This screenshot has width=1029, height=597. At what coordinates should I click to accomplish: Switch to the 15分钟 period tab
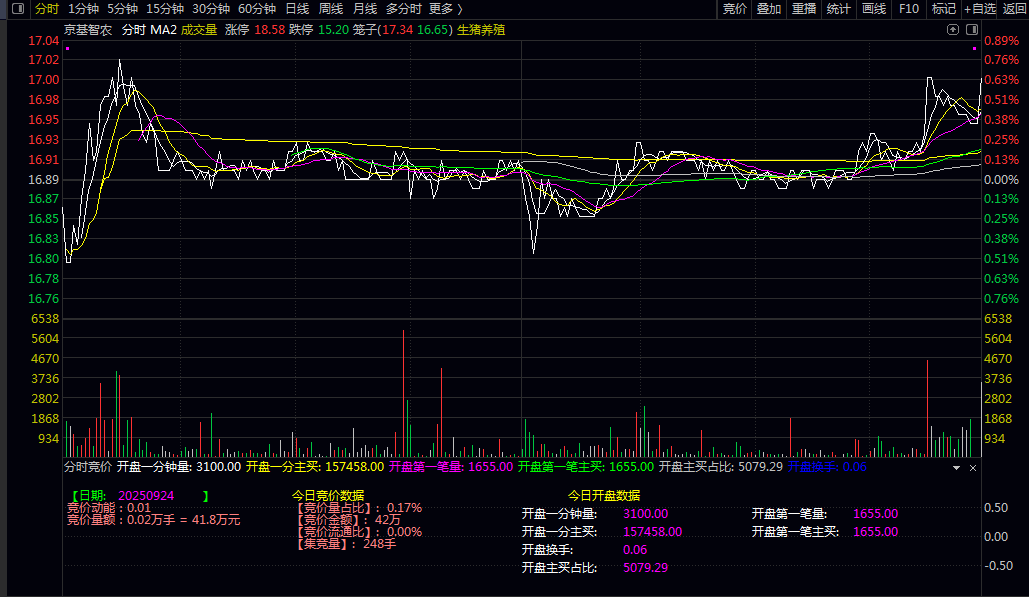[165, 9]
